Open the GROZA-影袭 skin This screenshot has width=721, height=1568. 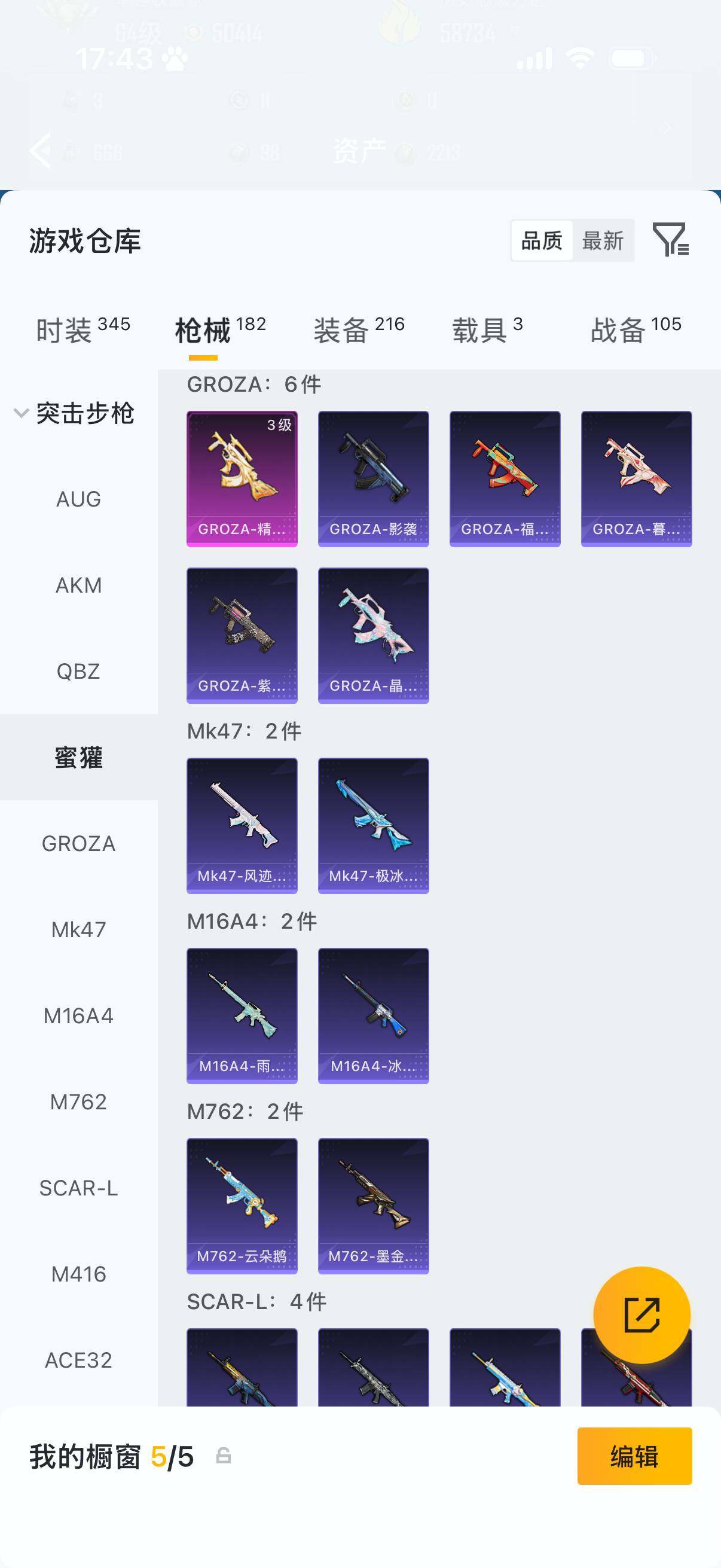(373, 478)
